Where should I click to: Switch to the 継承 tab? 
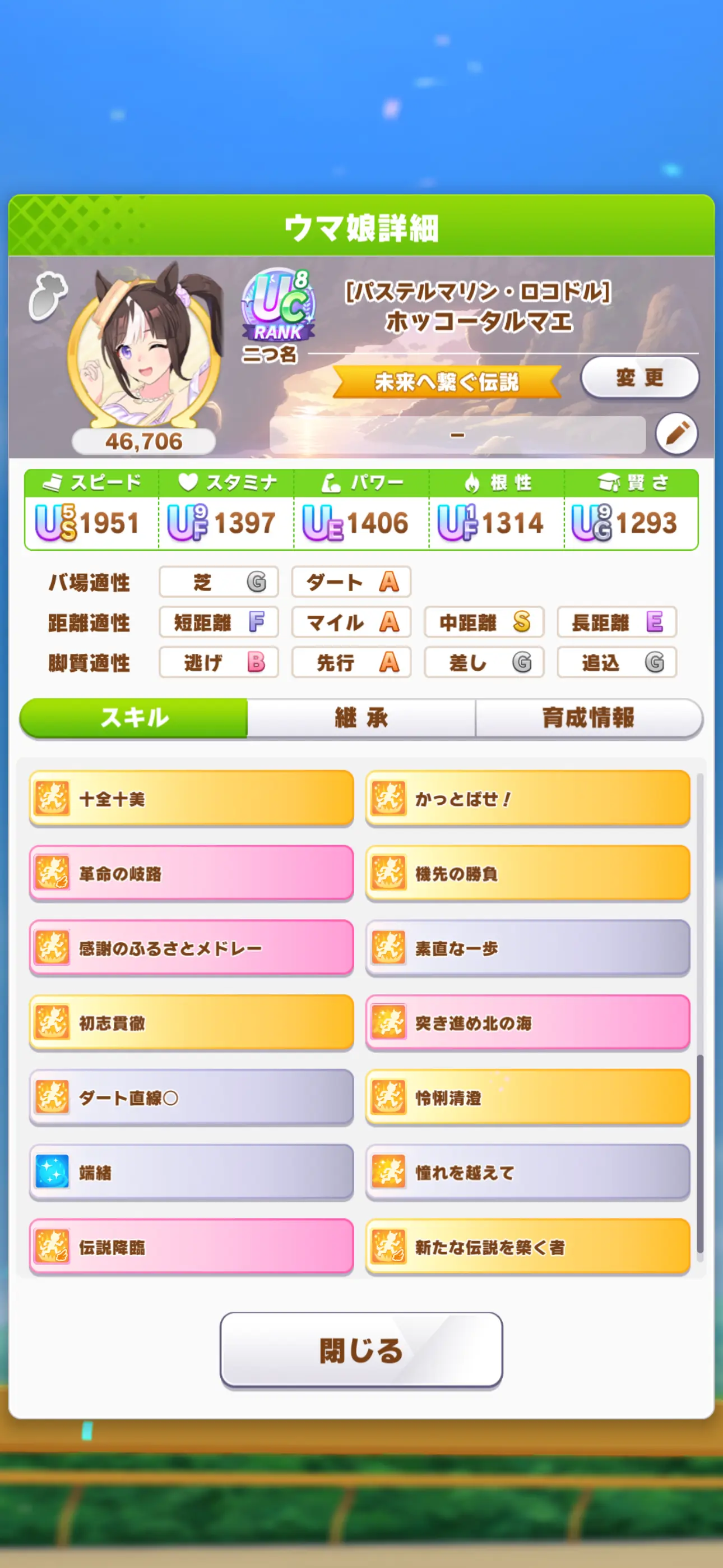coord(361,718)
